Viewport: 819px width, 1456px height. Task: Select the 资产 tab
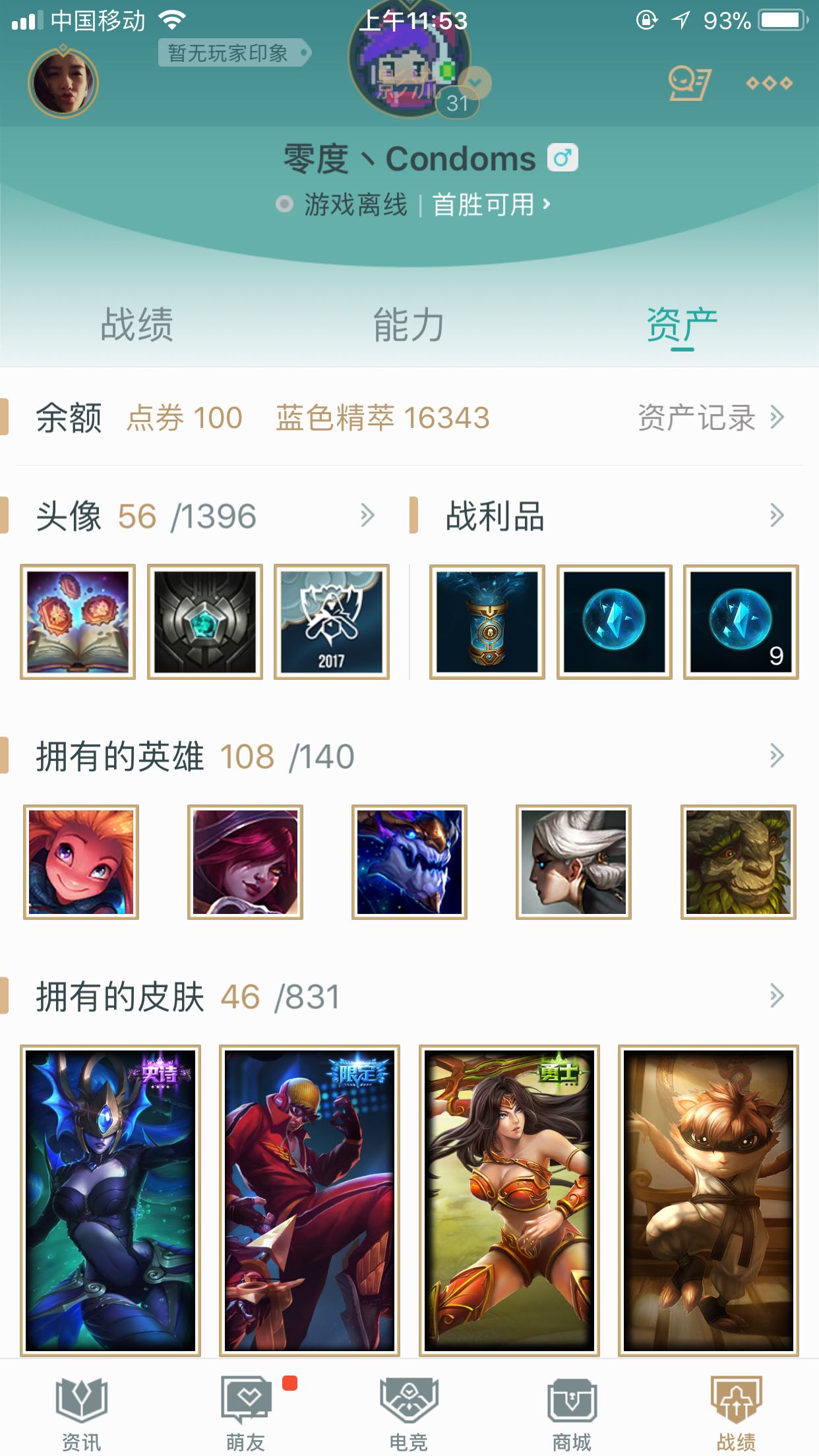(681, 324)
